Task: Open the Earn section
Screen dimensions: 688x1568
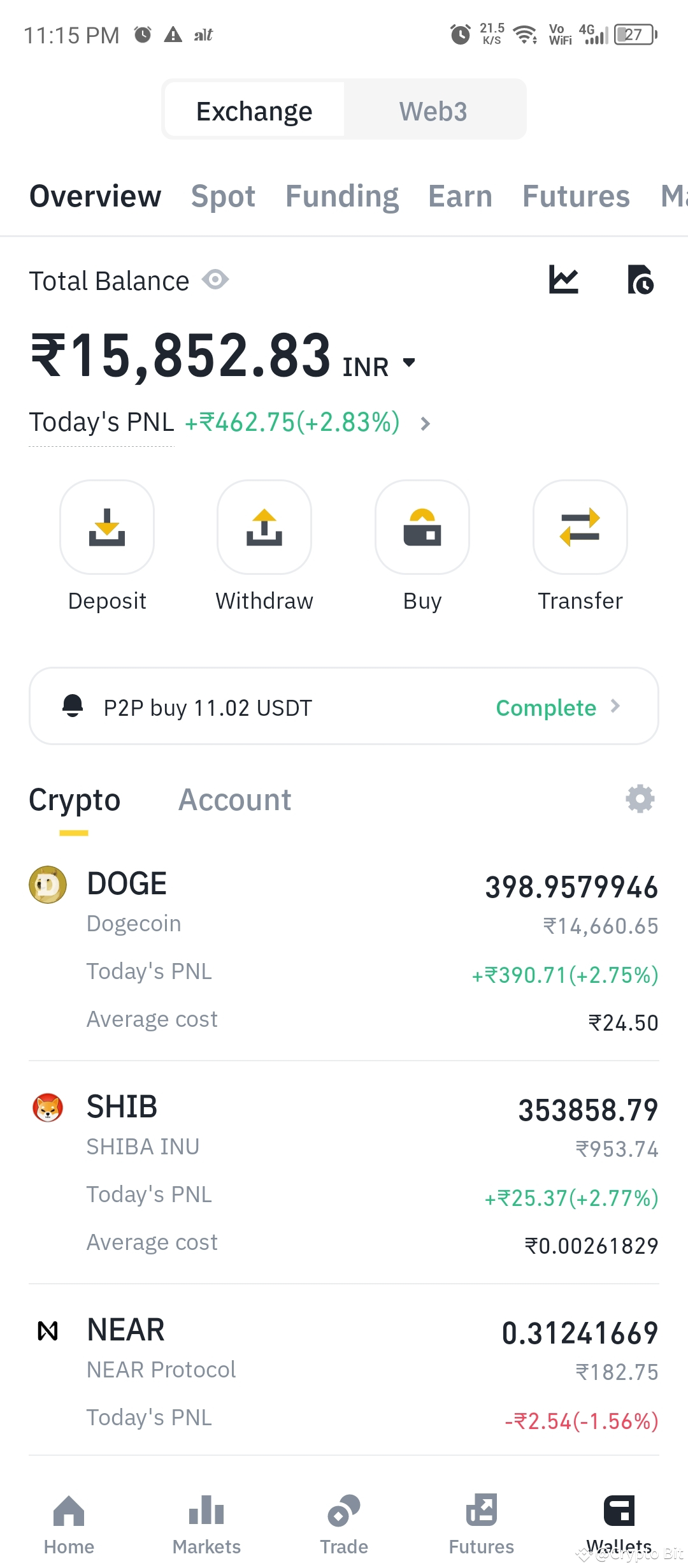Action: coord(460,196)
